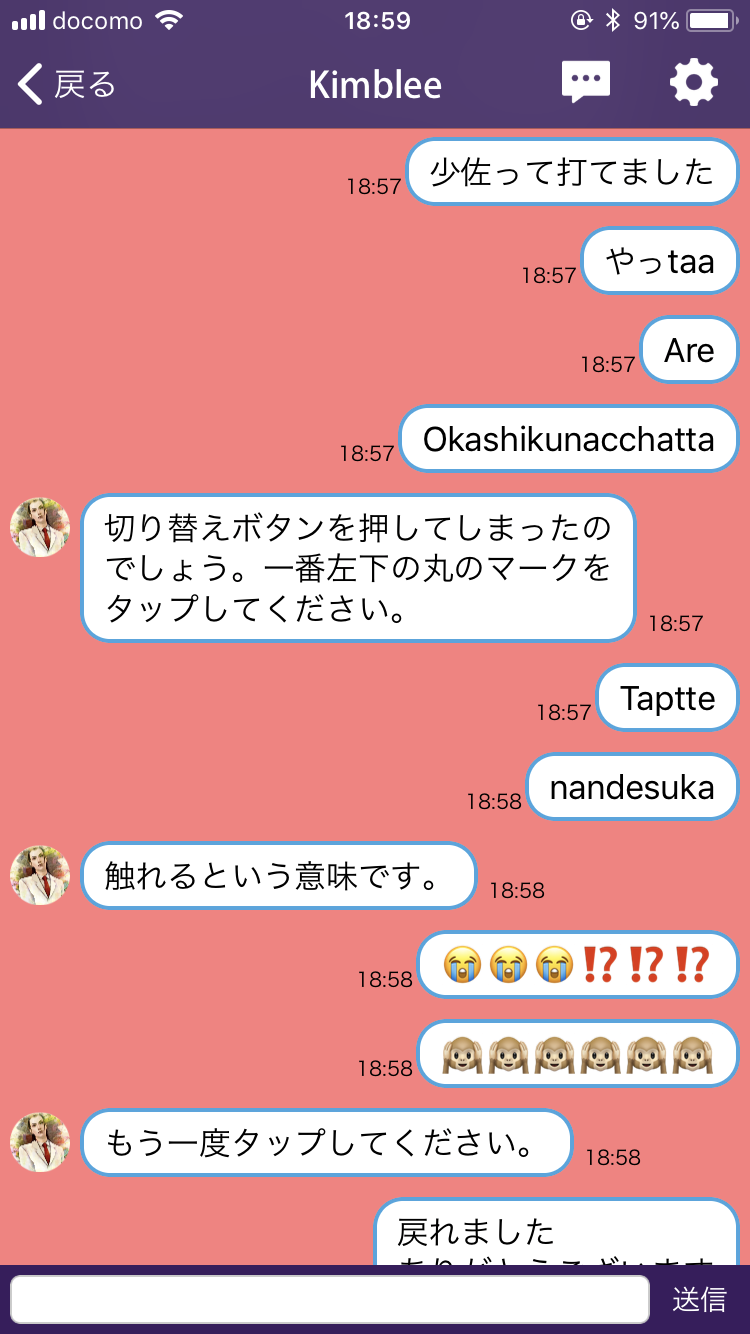
Task: Focus the message text field
Action: tap(330, 1299)
